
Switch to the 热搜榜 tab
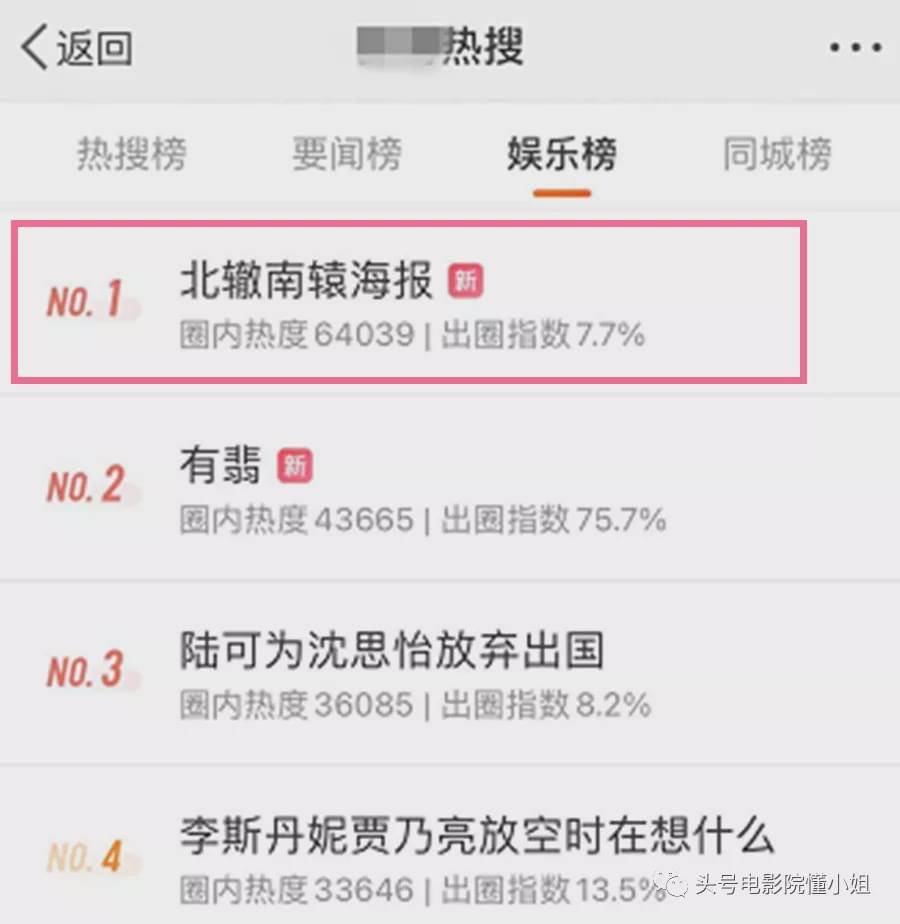pos(131,154)
